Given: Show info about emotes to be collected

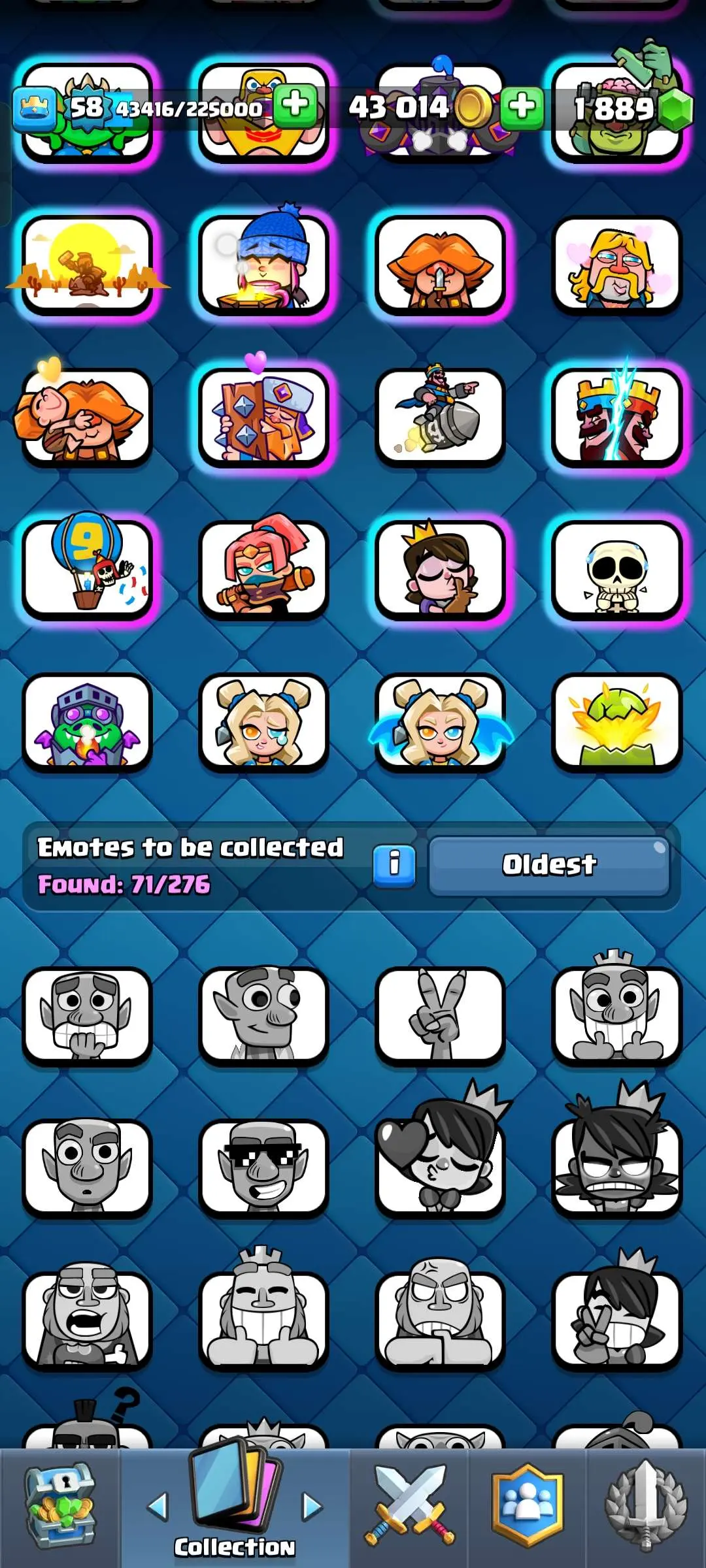Looking at the screenshot, I should click(394, 864).
